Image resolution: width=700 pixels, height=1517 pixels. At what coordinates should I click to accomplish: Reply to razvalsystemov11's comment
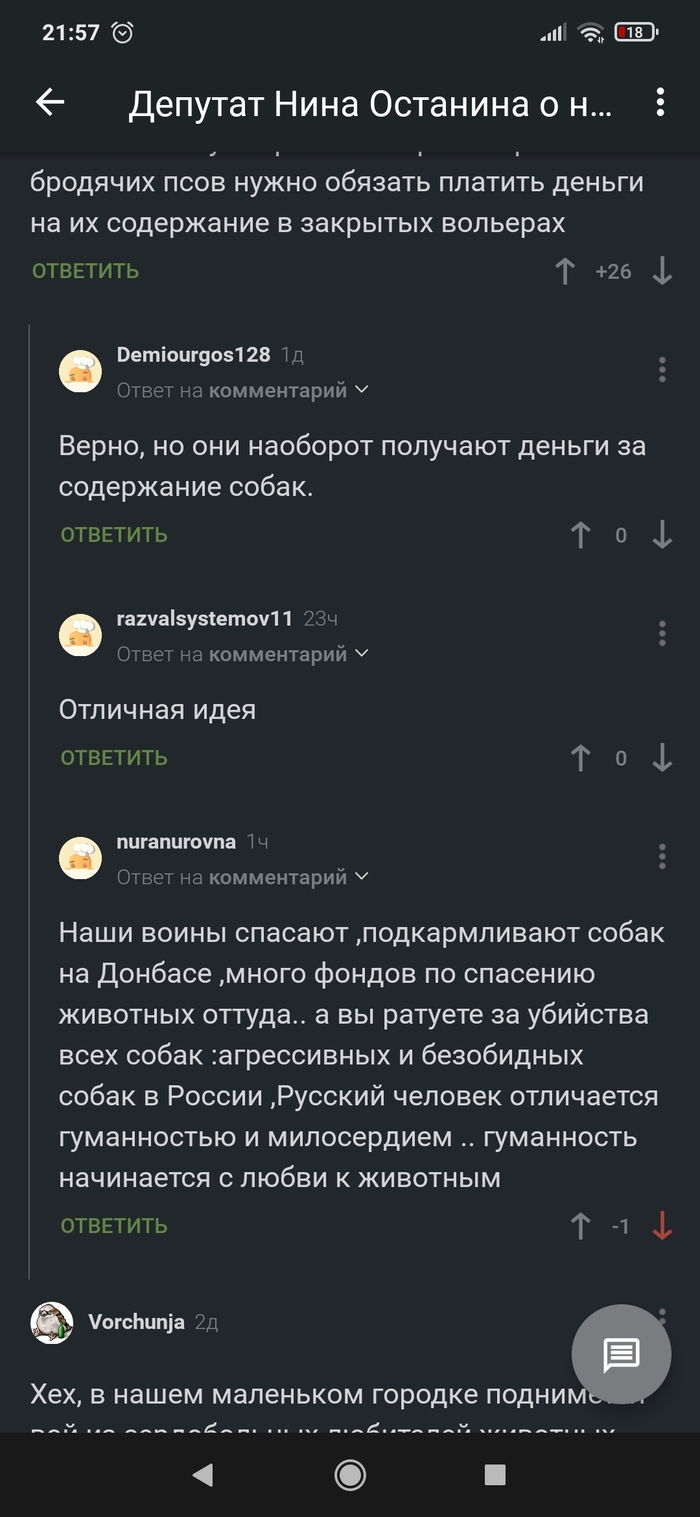[x=113, y=758]
